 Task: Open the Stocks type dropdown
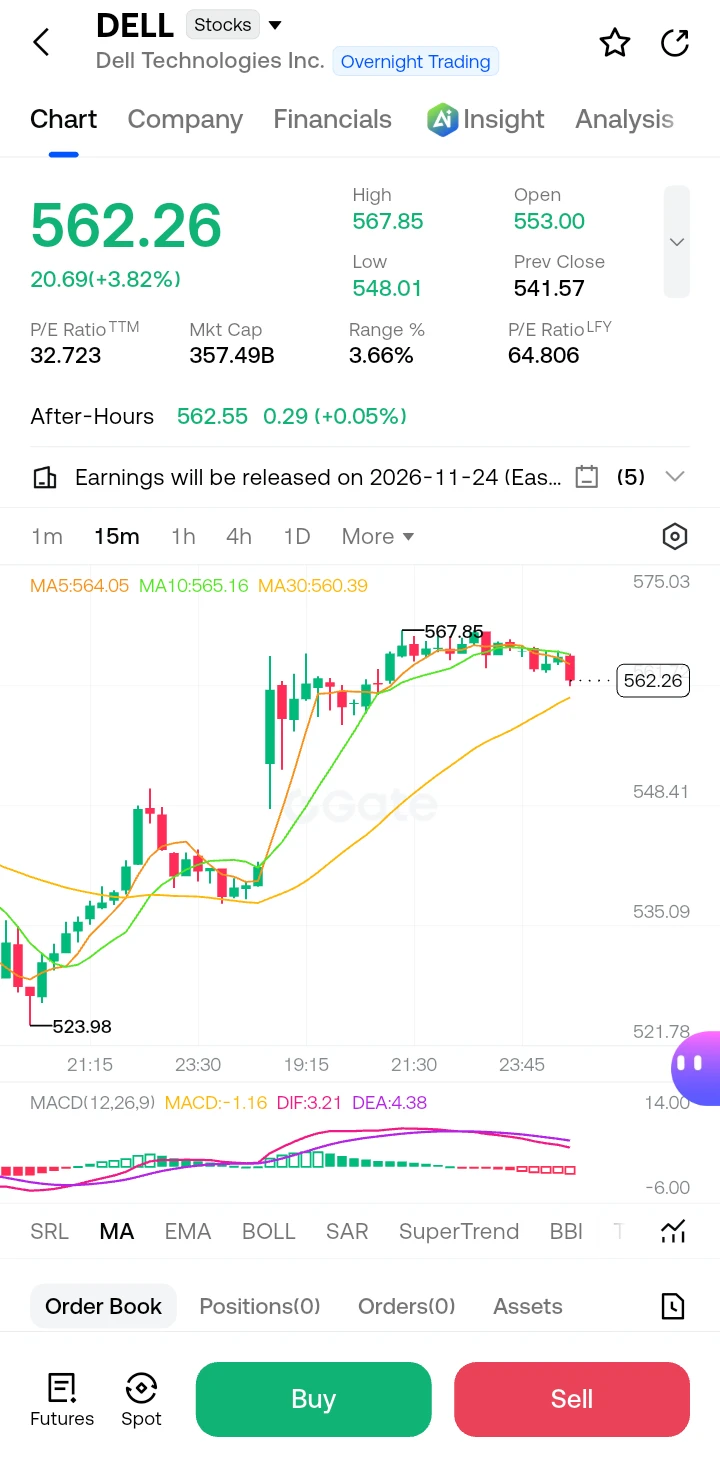point(234,25)
